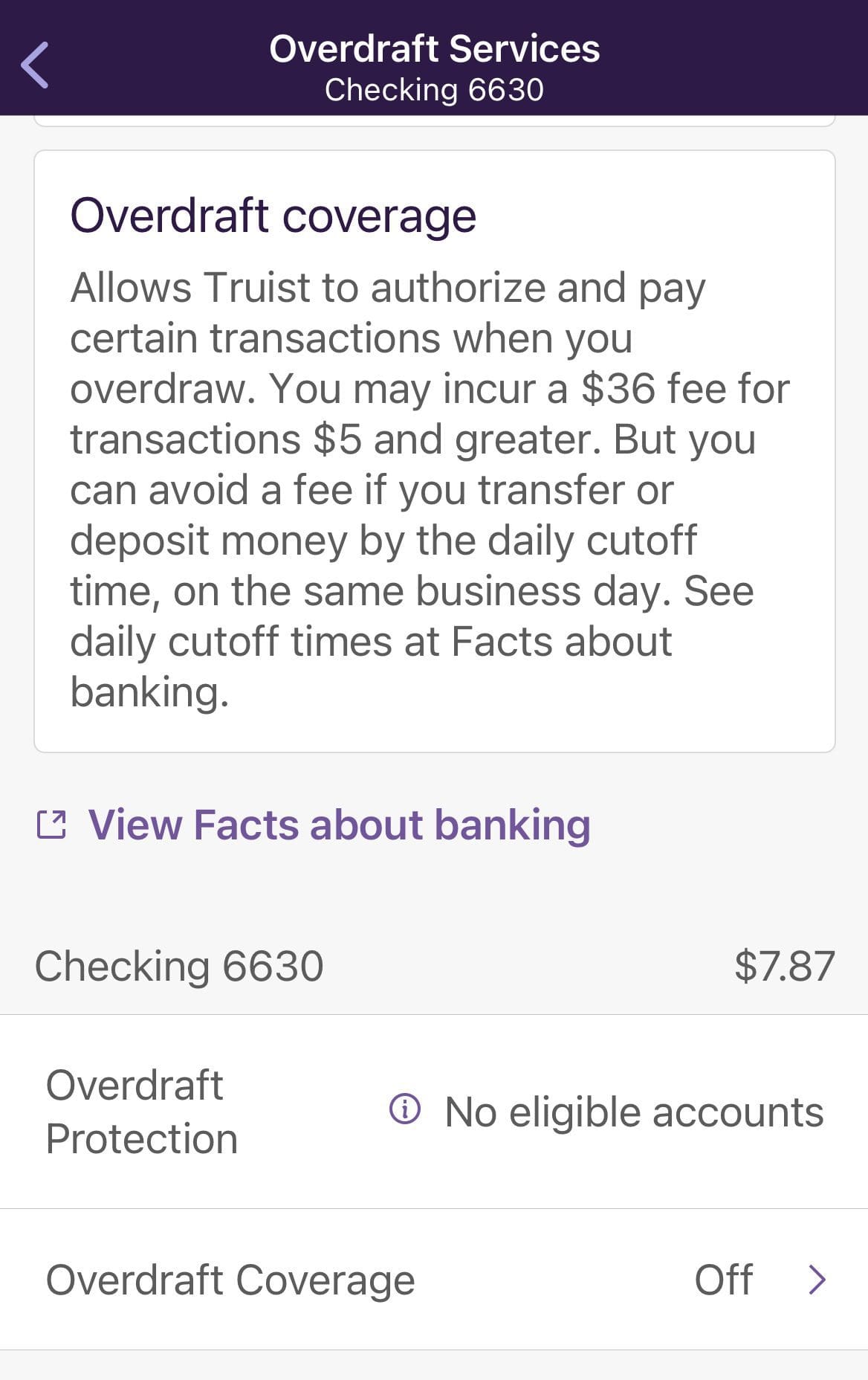Open View Facts about banking
This screenshot has height=1380, width=868.
point(338,824)
